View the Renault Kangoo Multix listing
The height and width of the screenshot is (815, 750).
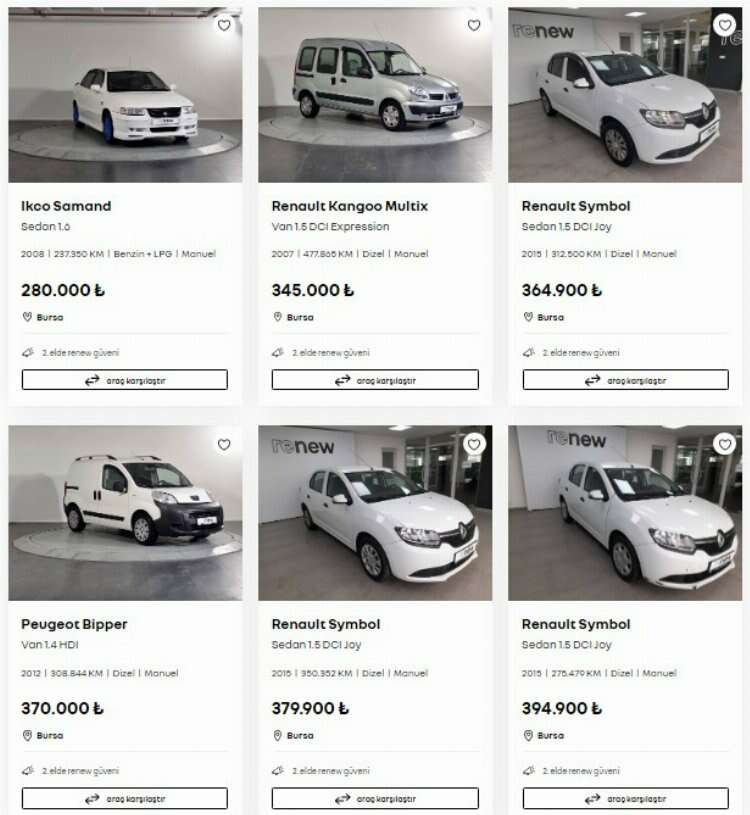click(x=349, y=206)
